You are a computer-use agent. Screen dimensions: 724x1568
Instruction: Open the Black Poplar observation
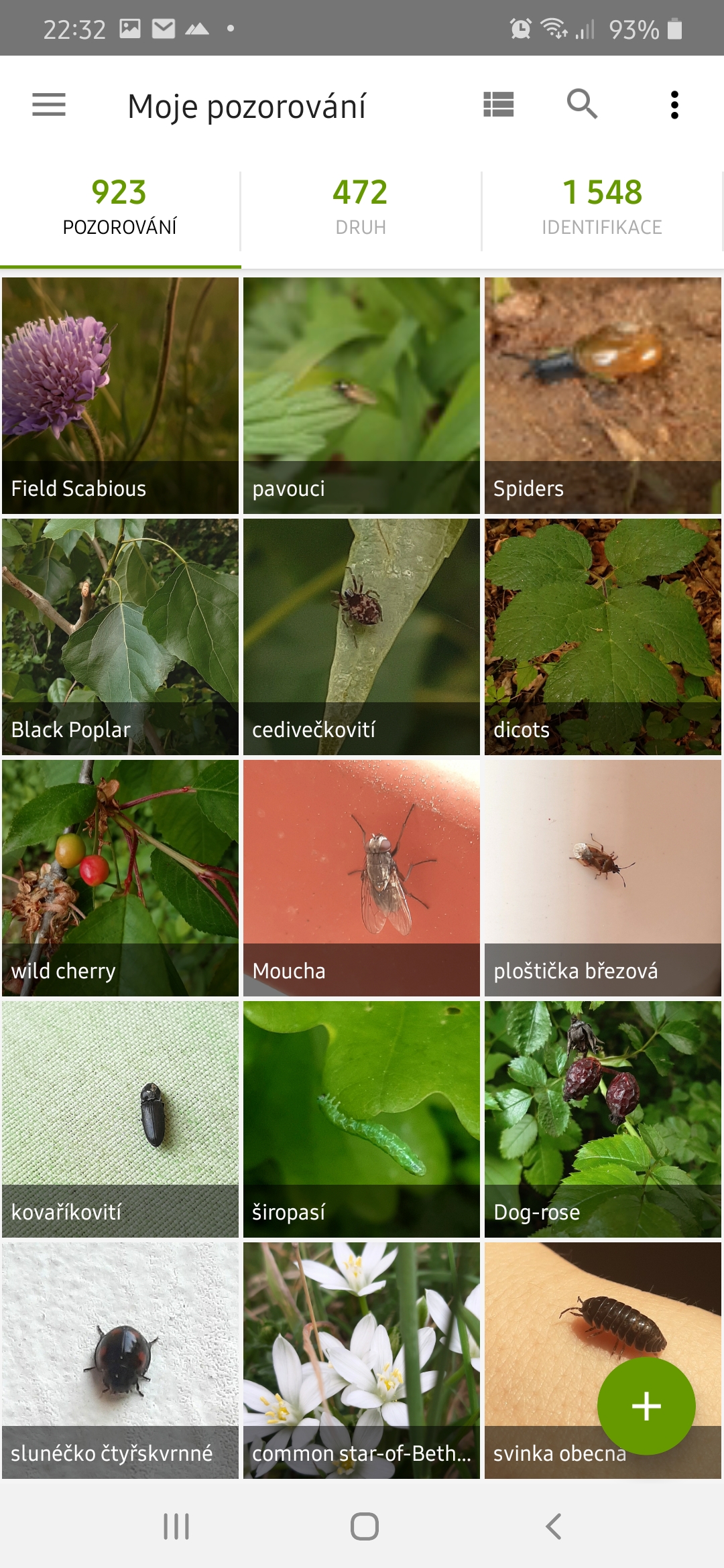pos(120,637)
